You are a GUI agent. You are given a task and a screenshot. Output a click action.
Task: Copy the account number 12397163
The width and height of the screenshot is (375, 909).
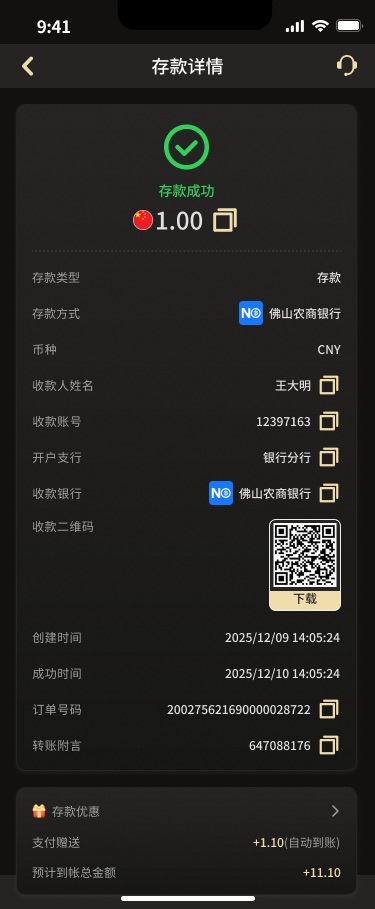329,421
